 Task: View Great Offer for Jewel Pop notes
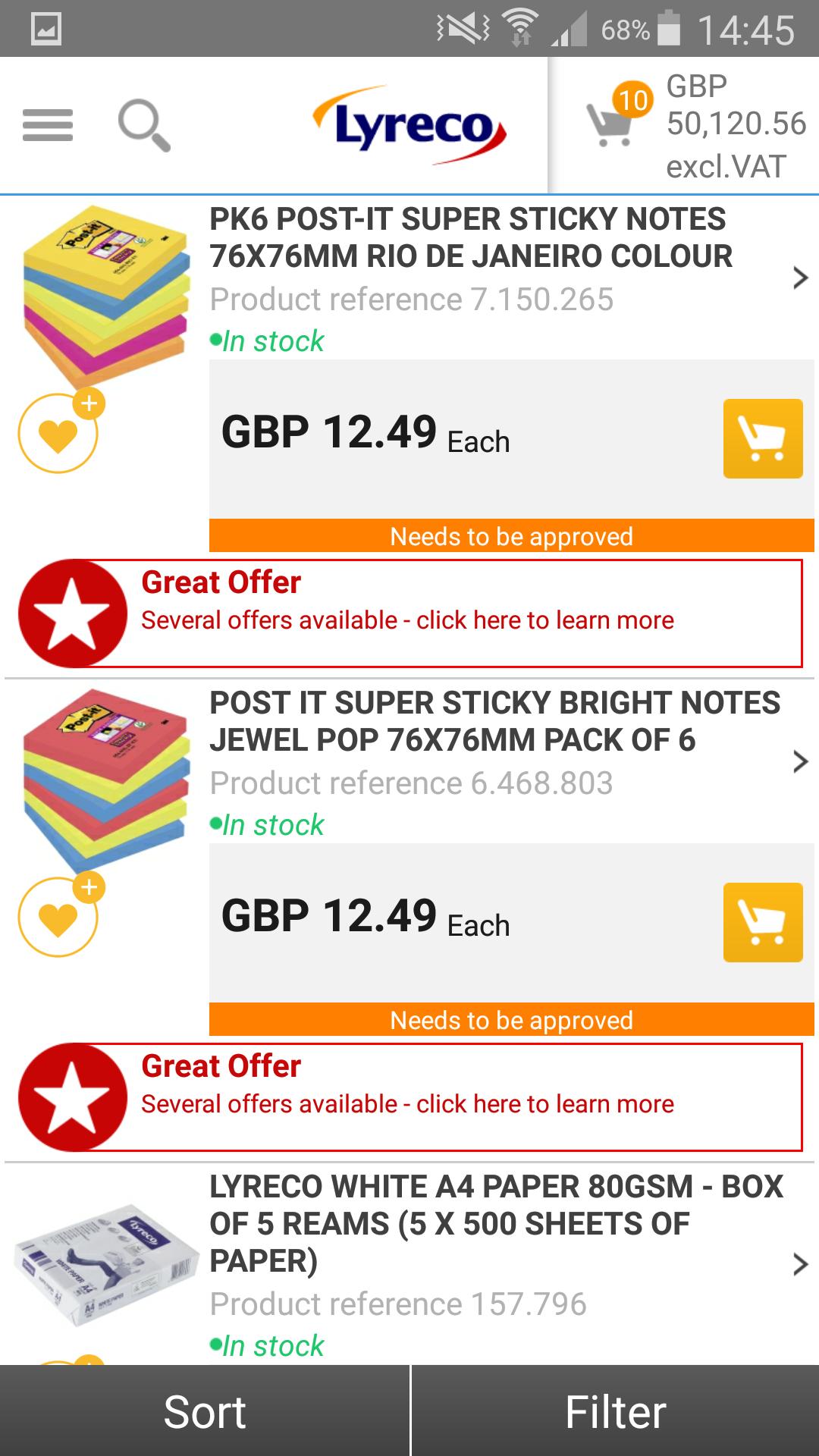coord(409,1097)
